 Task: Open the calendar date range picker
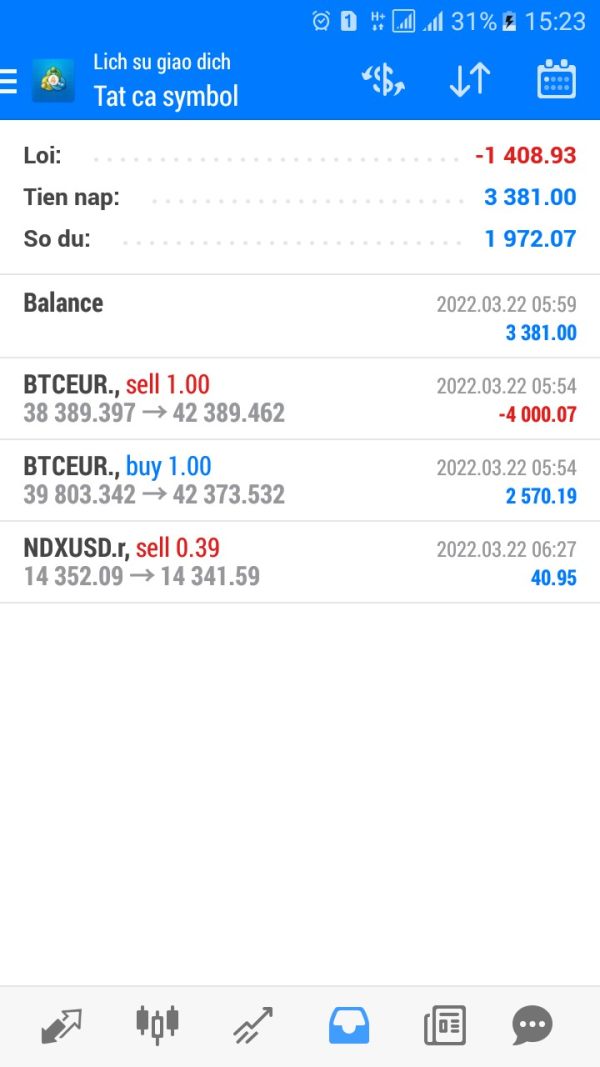(x=556, y=80)
